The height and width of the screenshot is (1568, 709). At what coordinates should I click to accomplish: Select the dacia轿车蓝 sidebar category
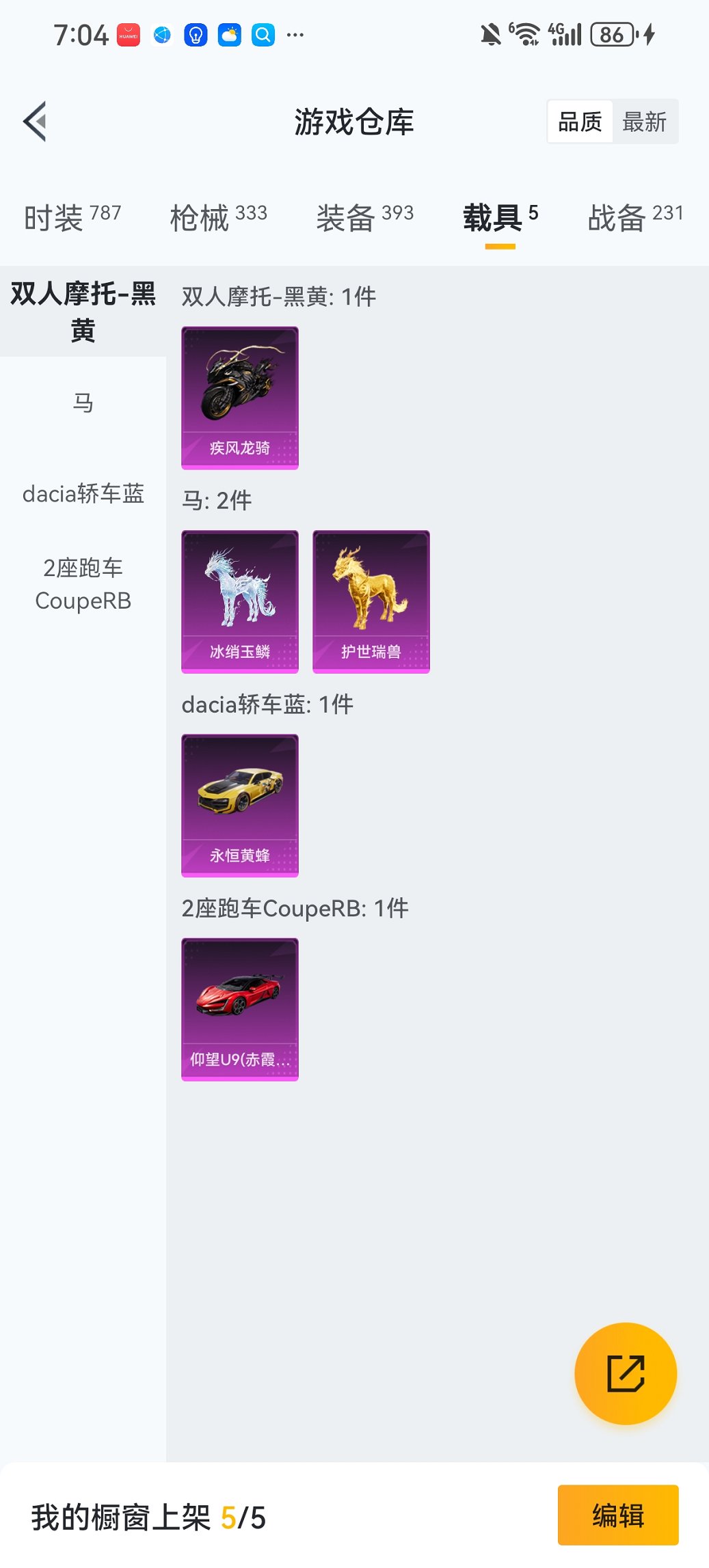83,495
